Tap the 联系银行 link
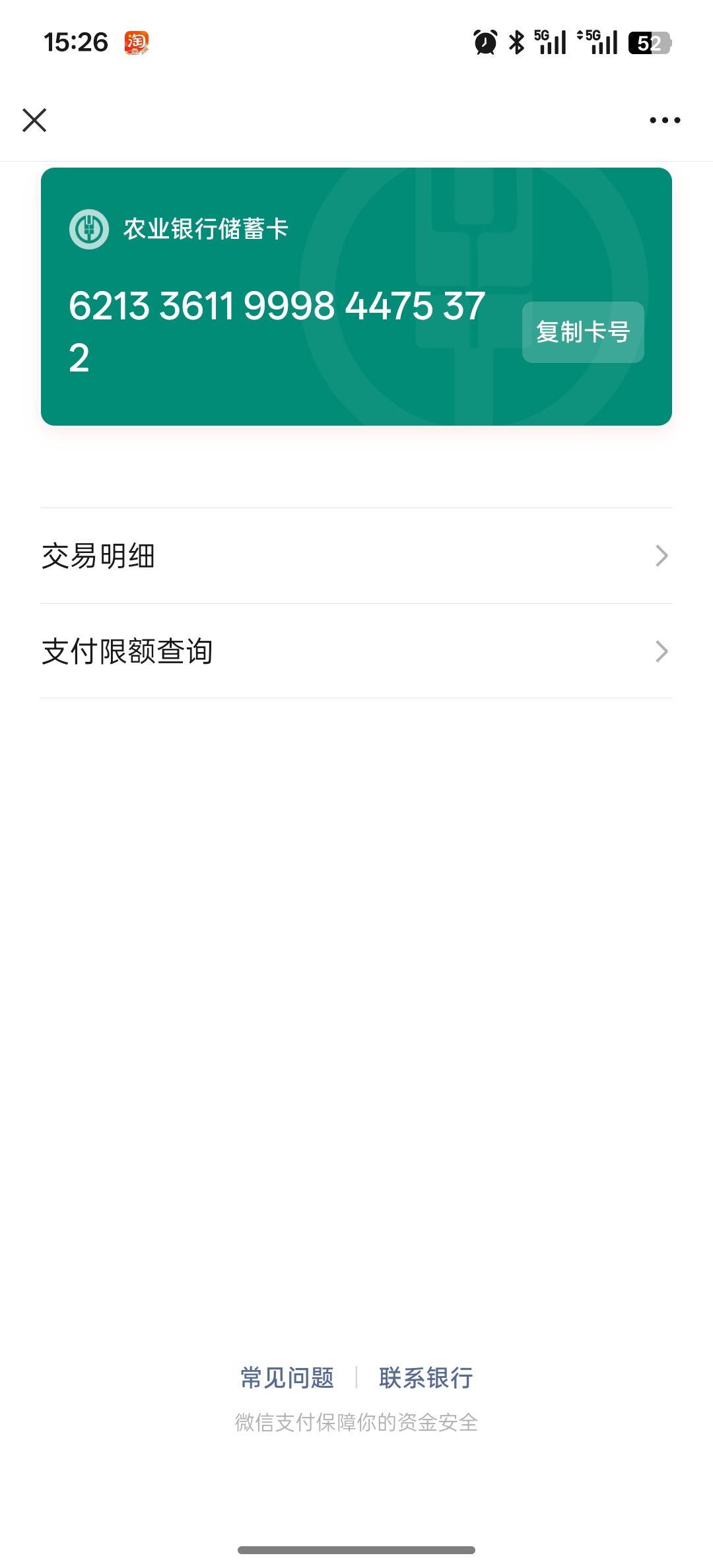This screenshot has height=1568, width=713. (x=426, y=1378)
